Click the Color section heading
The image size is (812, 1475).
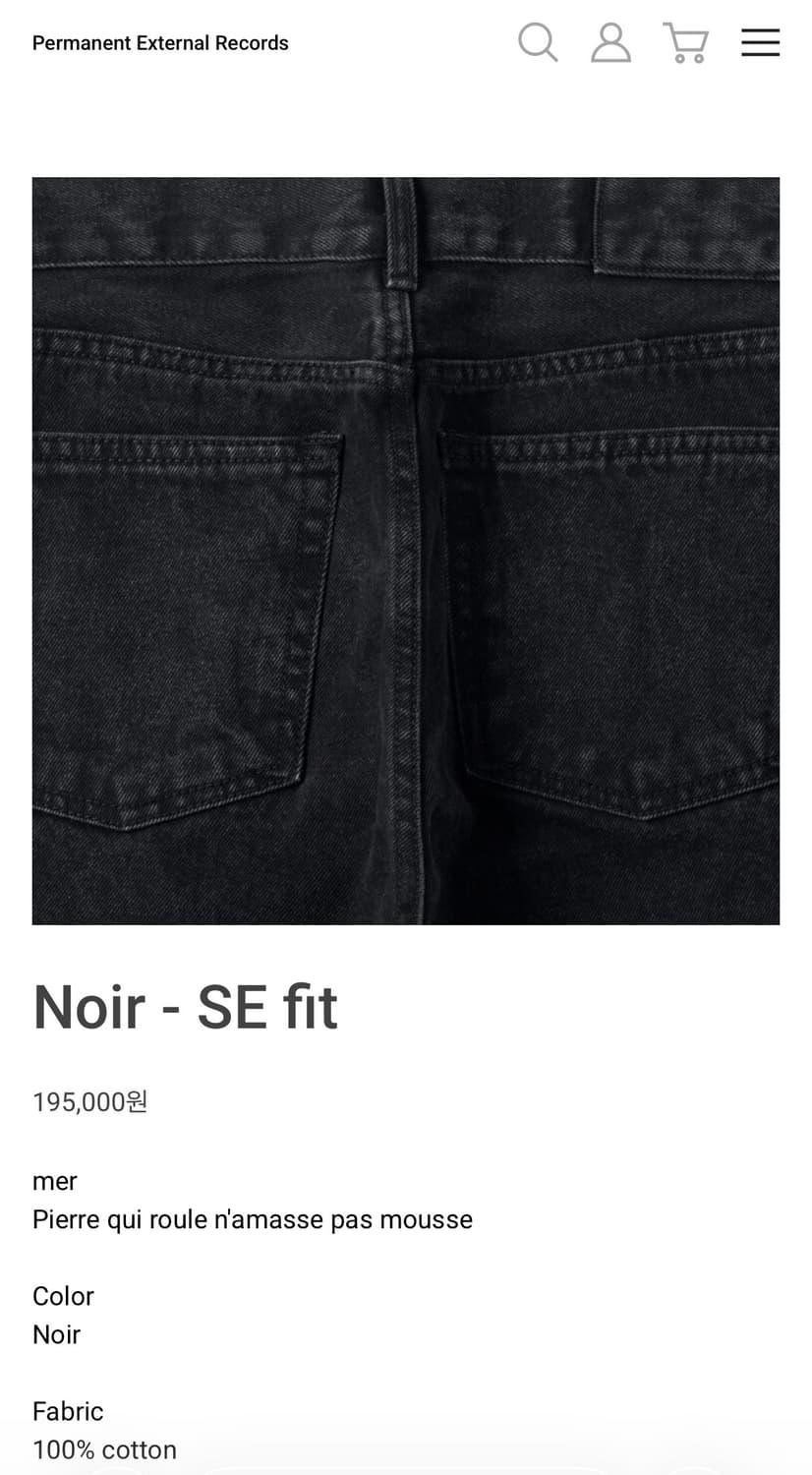(63, 1296)
